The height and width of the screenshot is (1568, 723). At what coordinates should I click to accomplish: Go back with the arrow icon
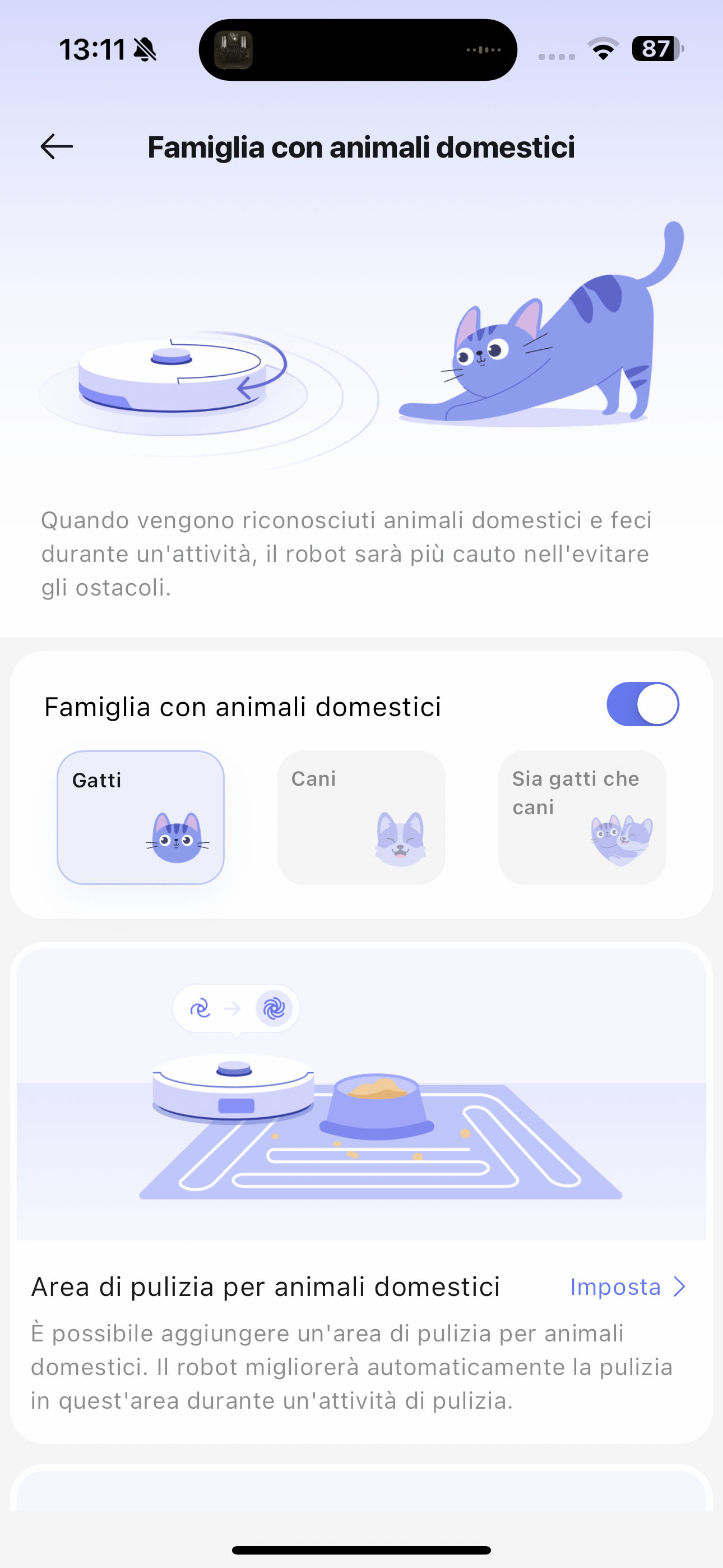(57, 147)
